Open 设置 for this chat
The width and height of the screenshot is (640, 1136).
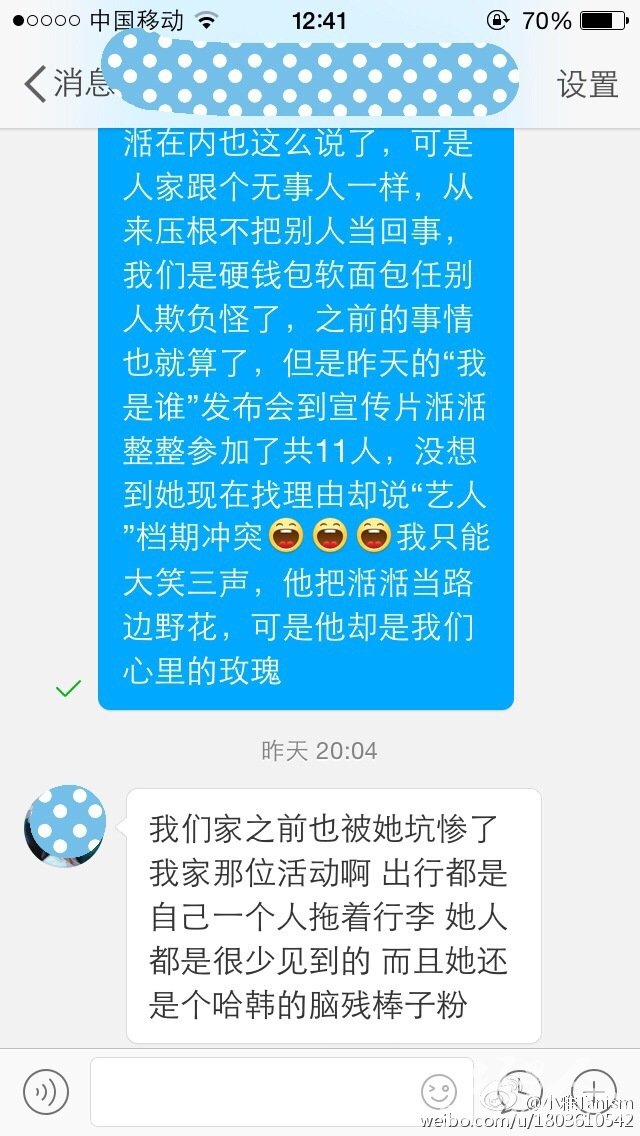(x=588, y=85)
